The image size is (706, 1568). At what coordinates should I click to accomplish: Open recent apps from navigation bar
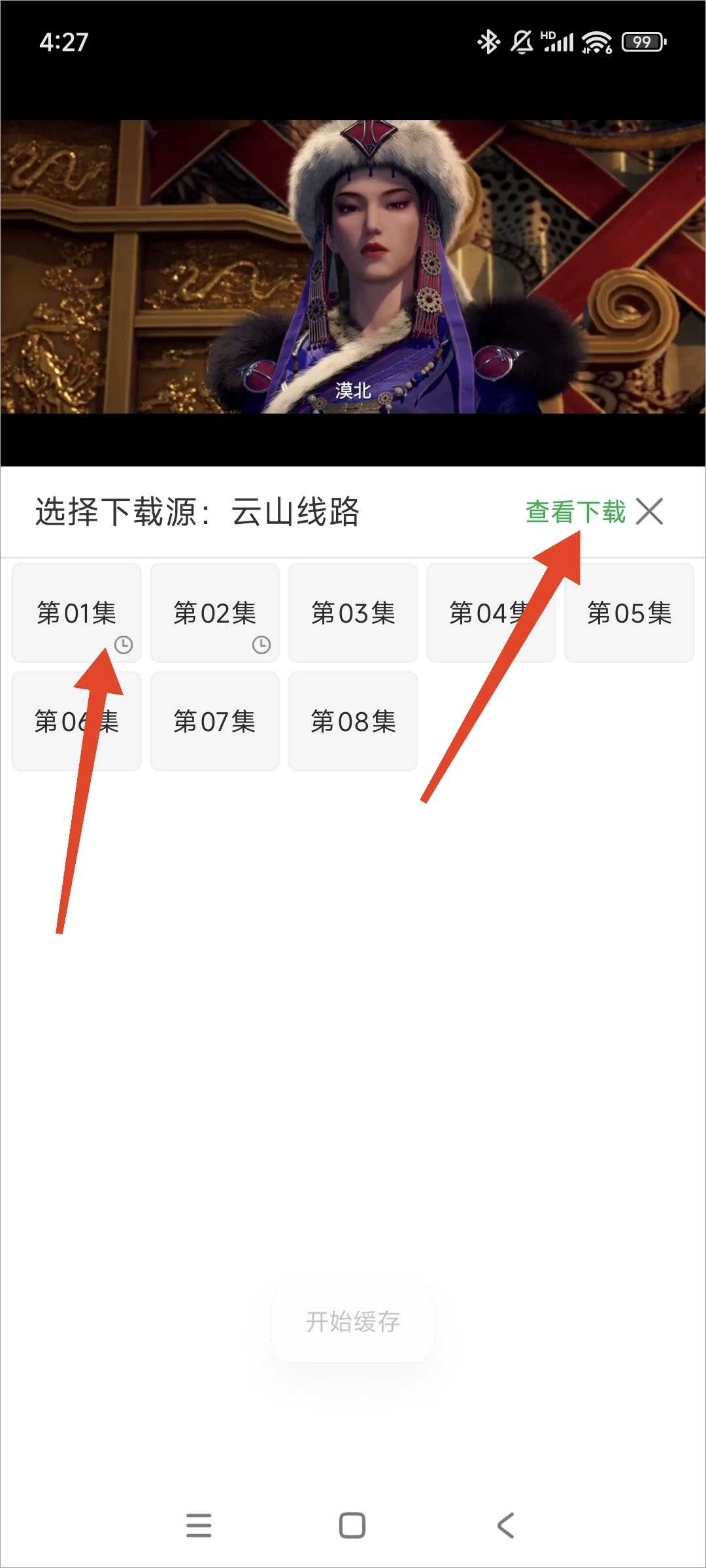199,1526
